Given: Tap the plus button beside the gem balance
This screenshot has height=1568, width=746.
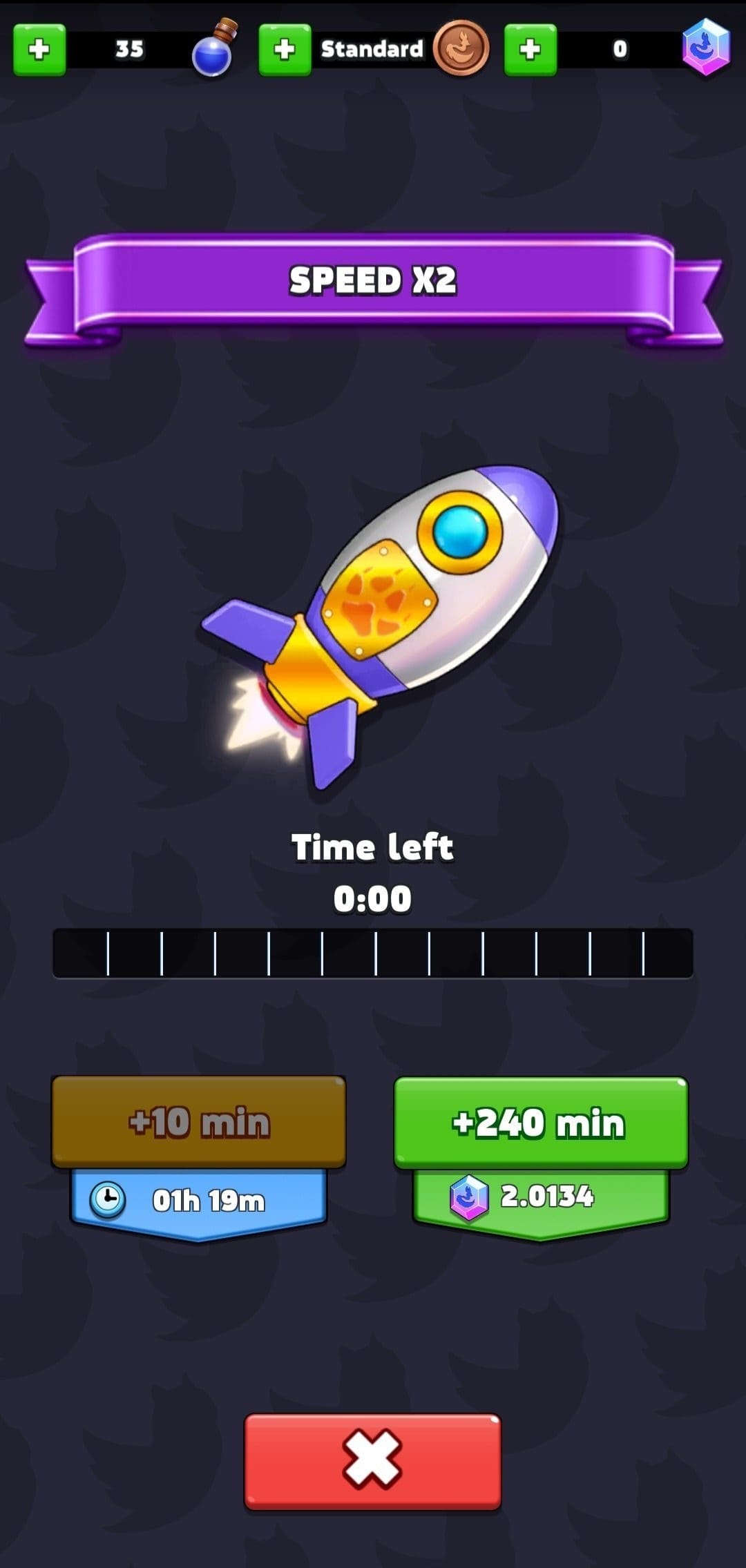Looking at the screenshot, I should pos(530,50).
